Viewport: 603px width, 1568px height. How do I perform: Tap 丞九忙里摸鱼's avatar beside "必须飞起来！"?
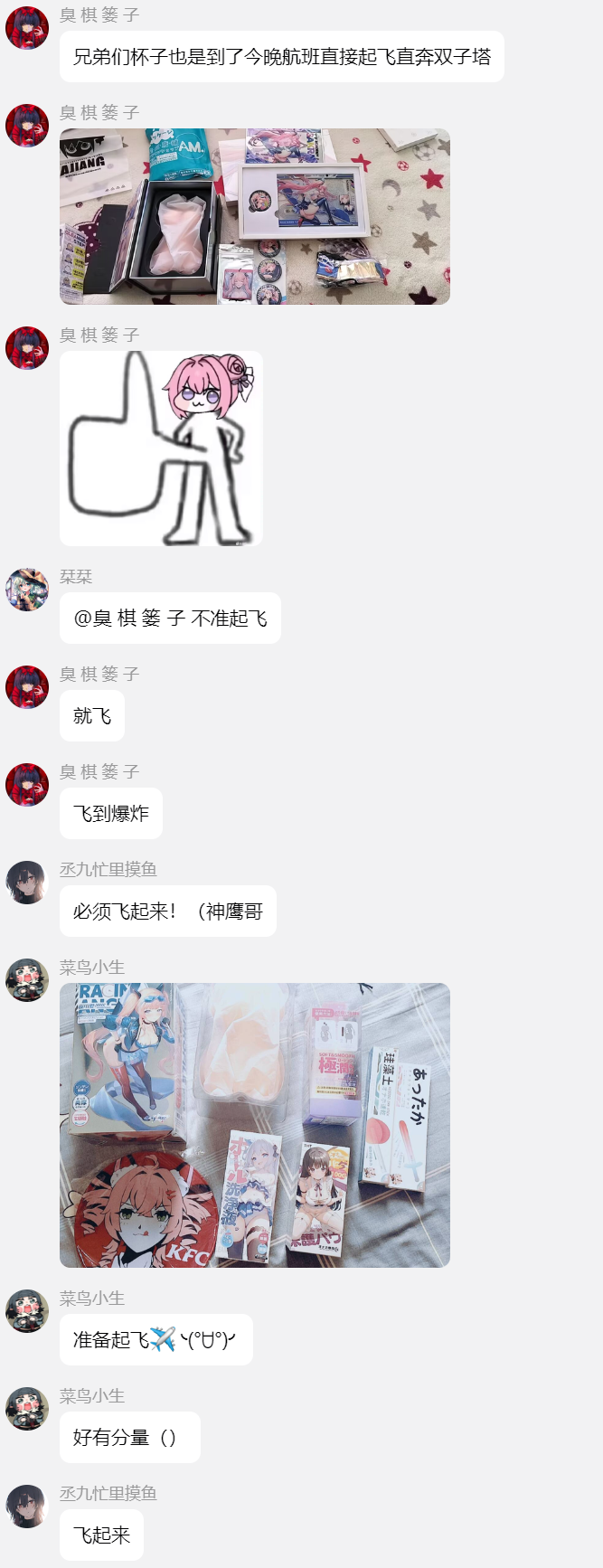point(27,883)
